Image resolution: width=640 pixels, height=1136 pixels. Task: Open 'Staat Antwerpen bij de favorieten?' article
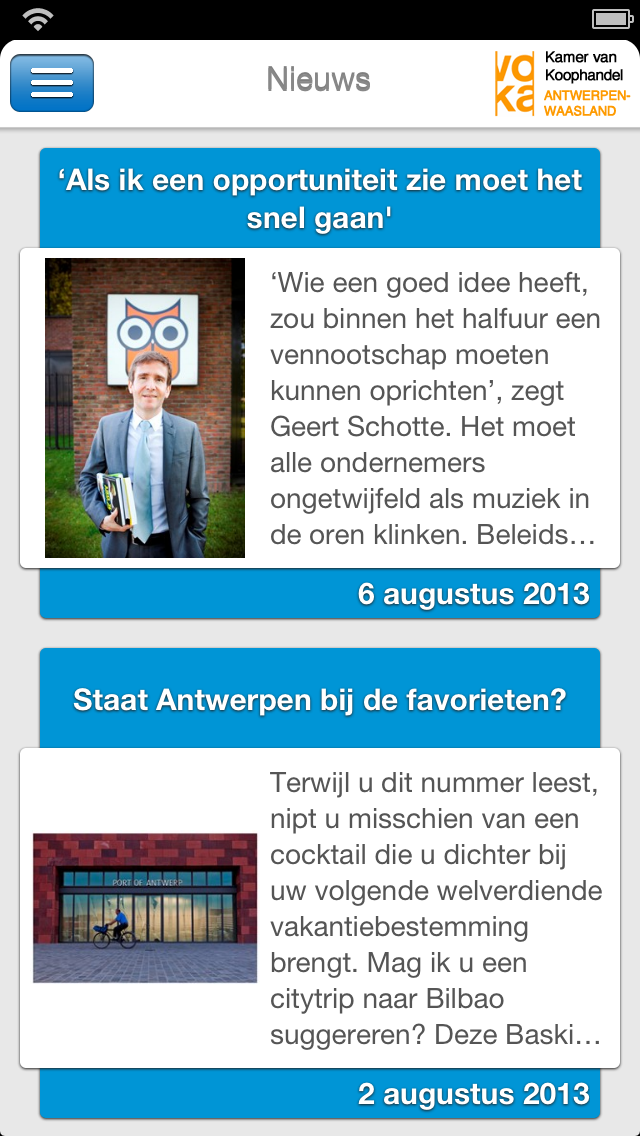(x=320, y=700)
